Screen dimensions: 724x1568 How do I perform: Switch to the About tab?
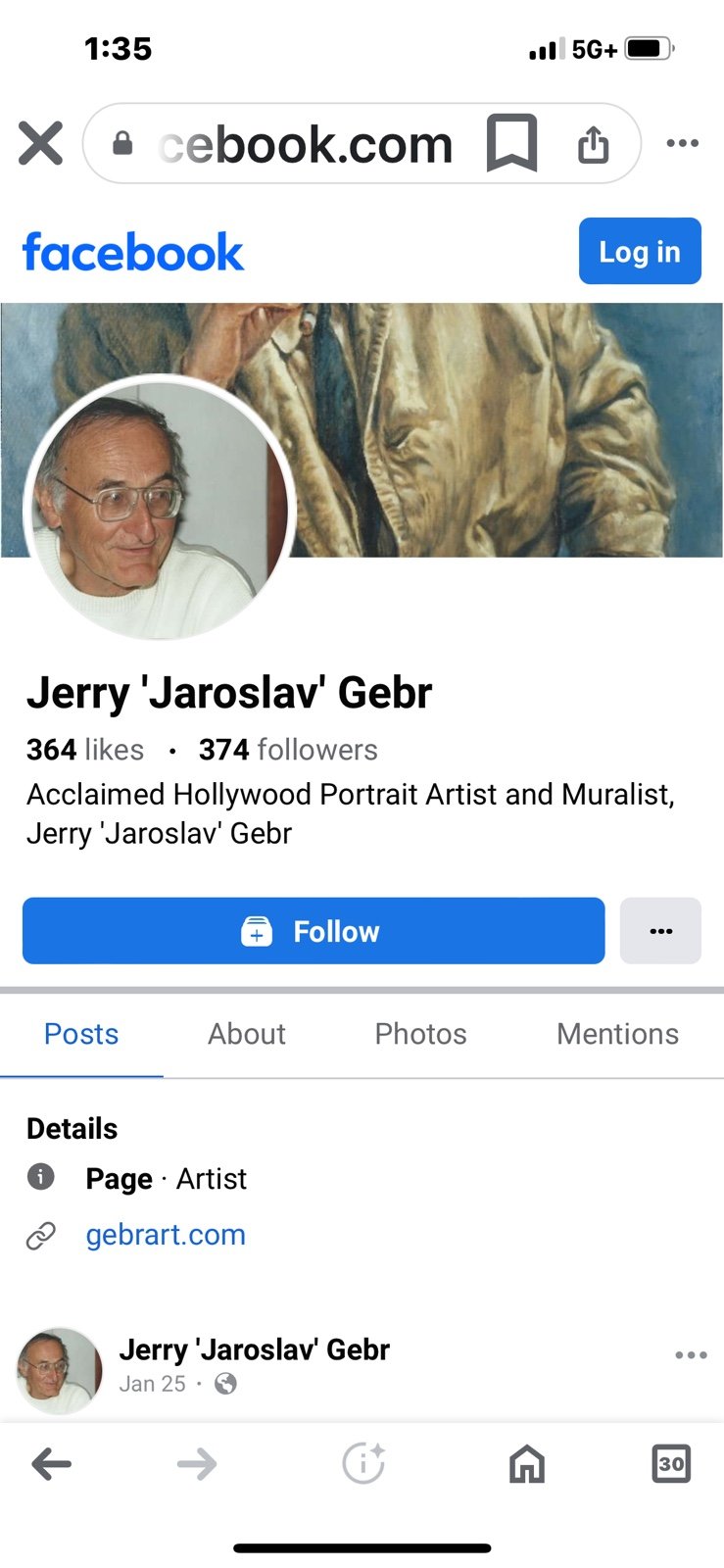(x=246, y=1034)
